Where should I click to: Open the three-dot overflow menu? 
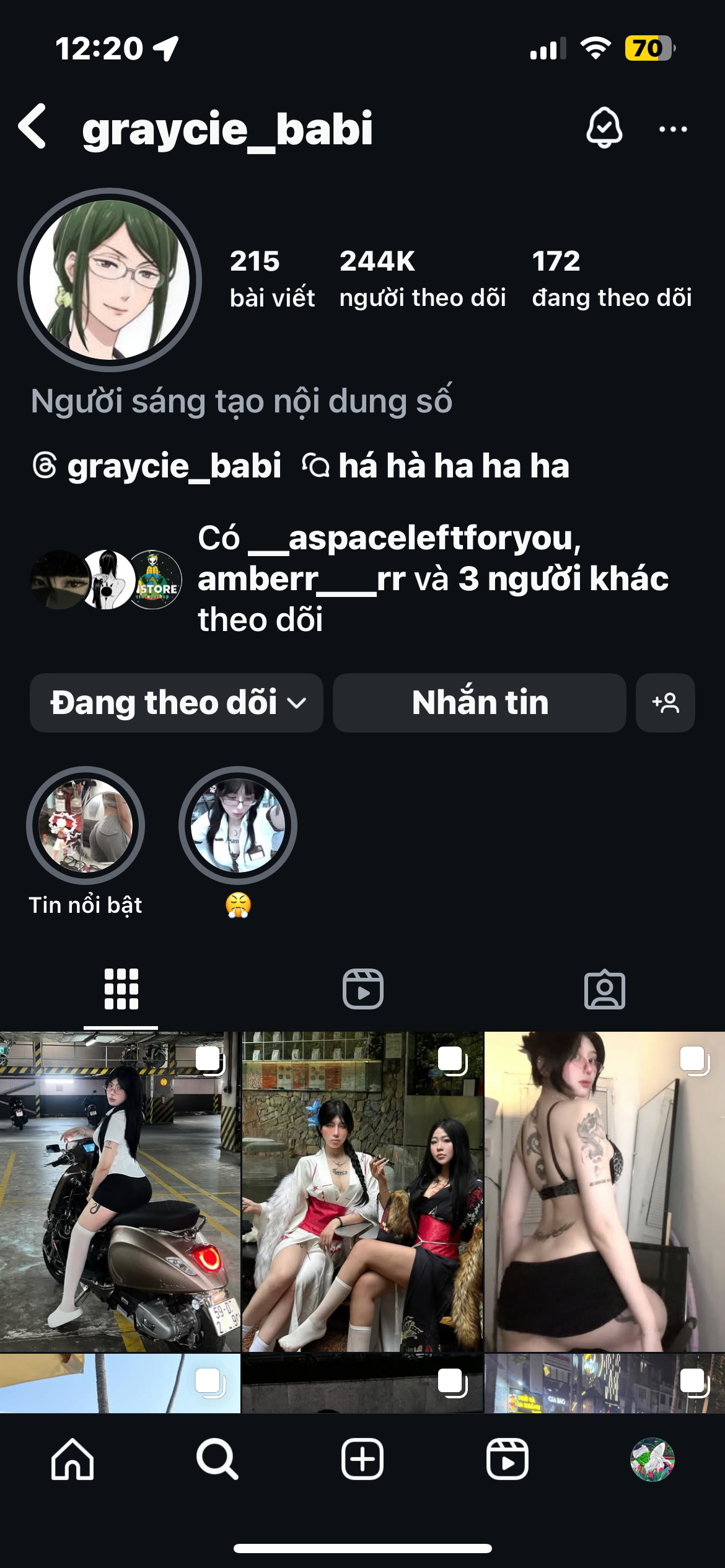point(672,129)
